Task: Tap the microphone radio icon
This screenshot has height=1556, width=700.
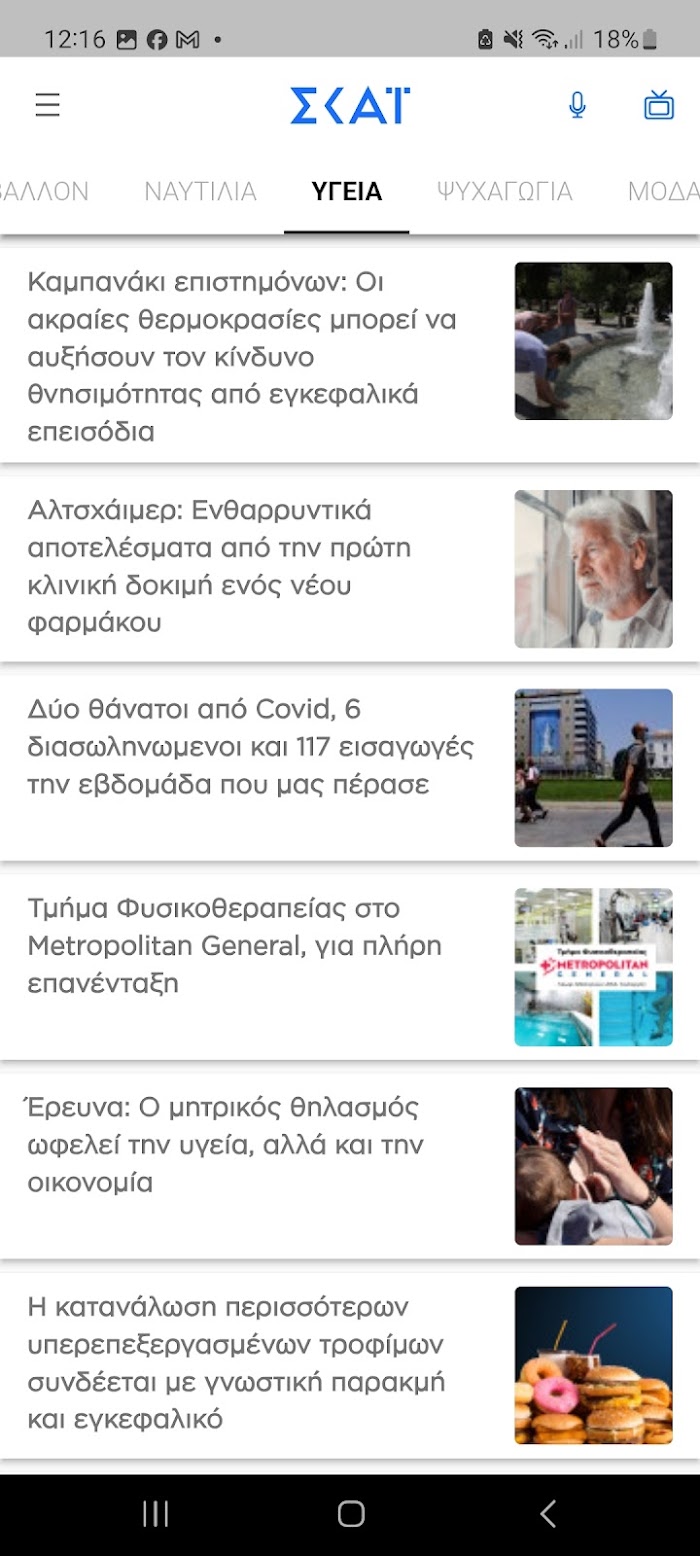Action: pos(577,105)
